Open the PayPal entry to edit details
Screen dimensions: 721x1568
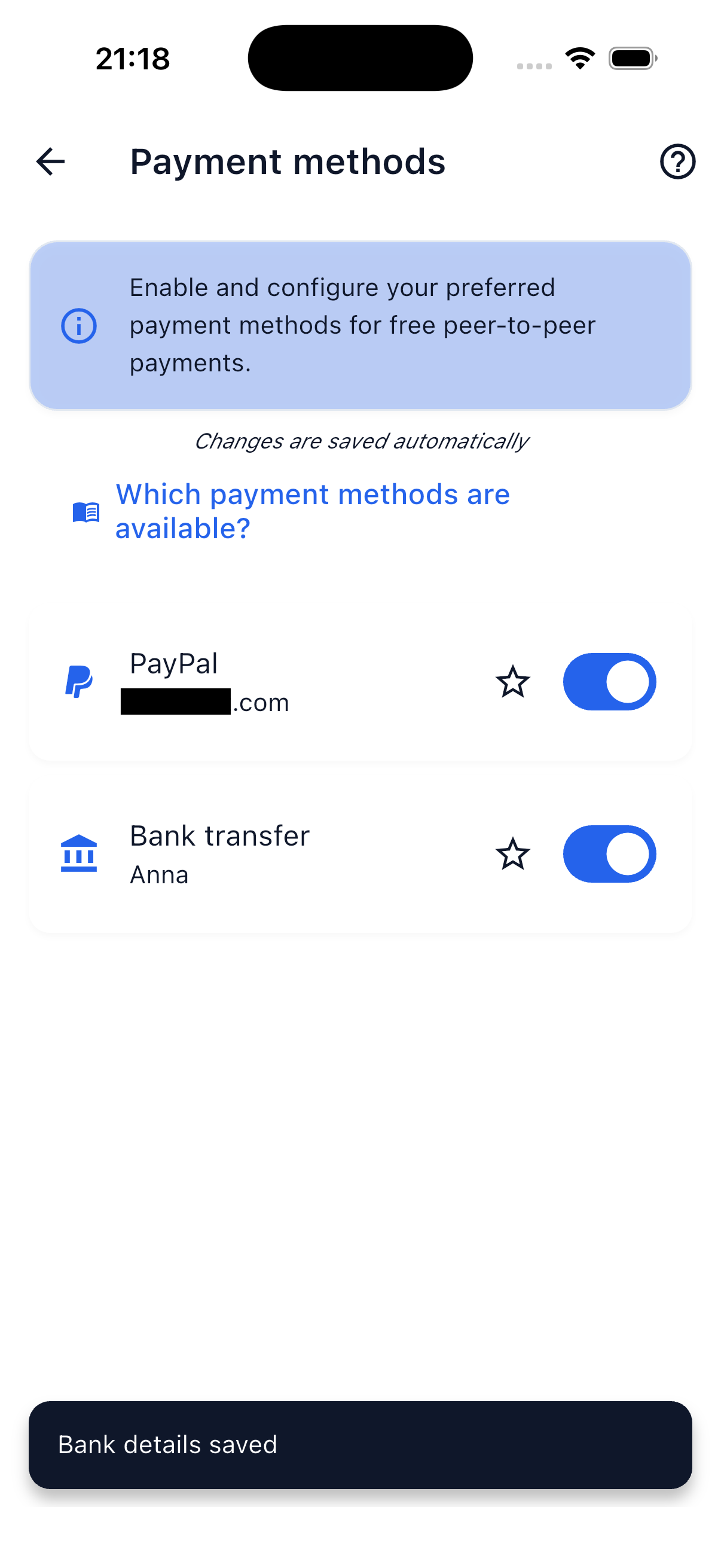tap(243, 682)
